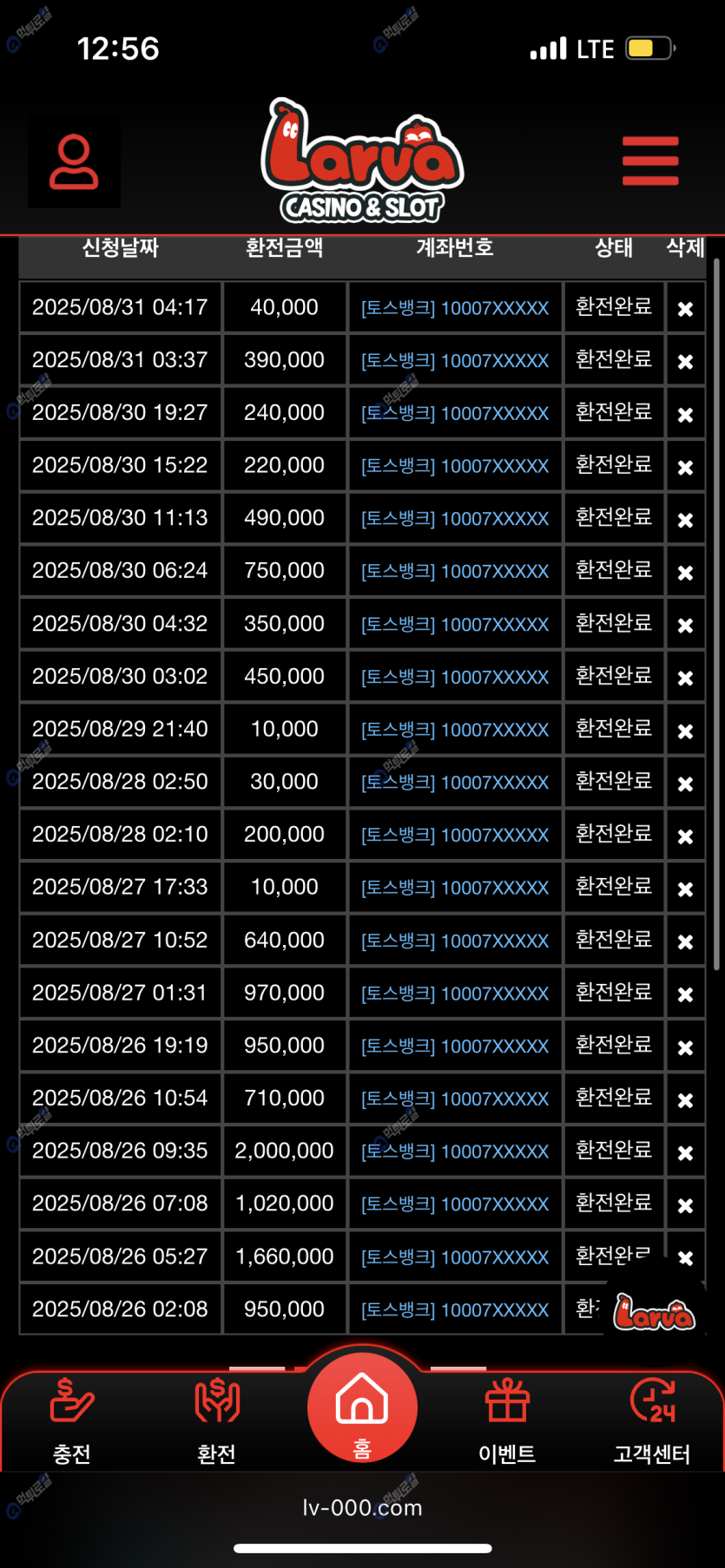
Task: Open the 고객센터 24 tab
Action: 652,1420
